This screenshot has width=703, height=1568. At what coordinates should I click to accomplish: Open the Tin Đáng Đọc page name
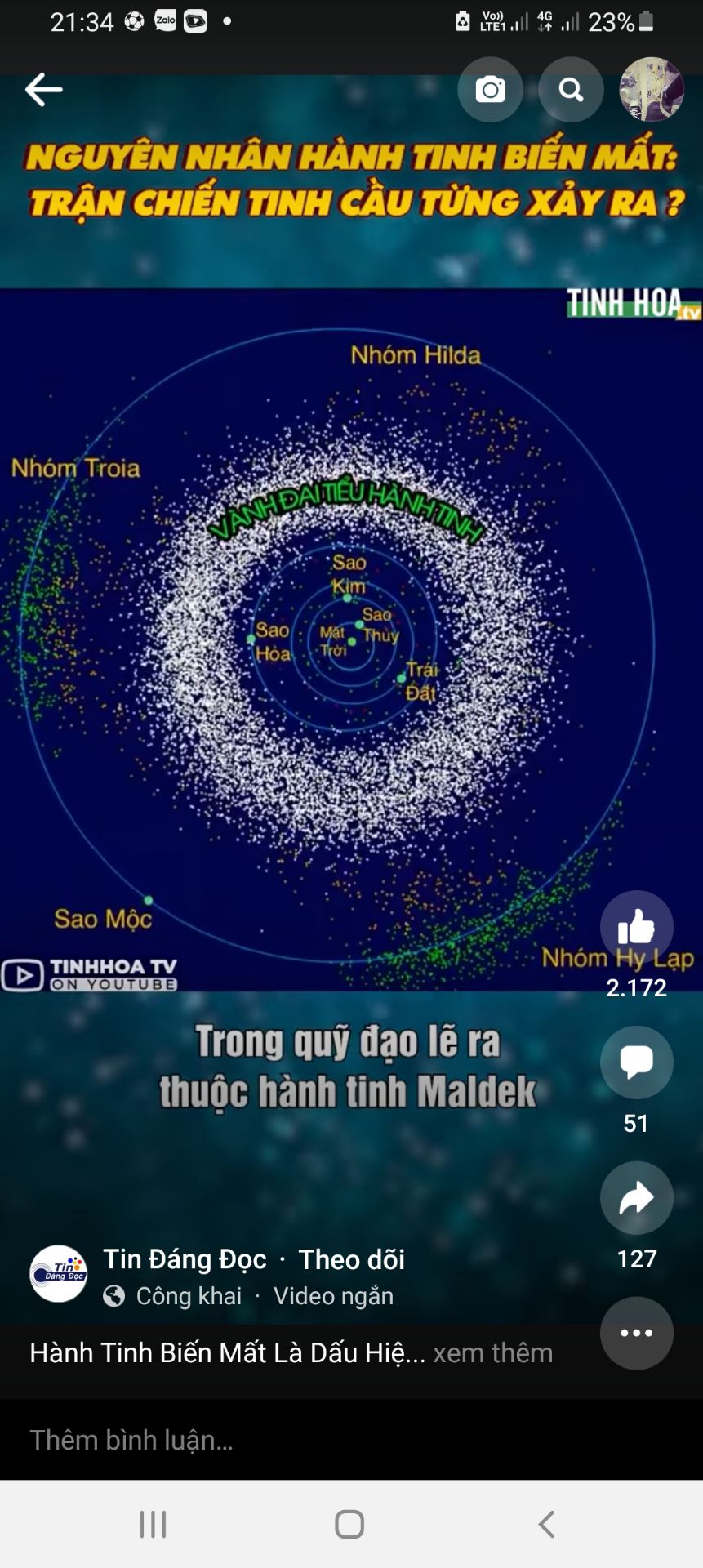[x=185, y=1259]
